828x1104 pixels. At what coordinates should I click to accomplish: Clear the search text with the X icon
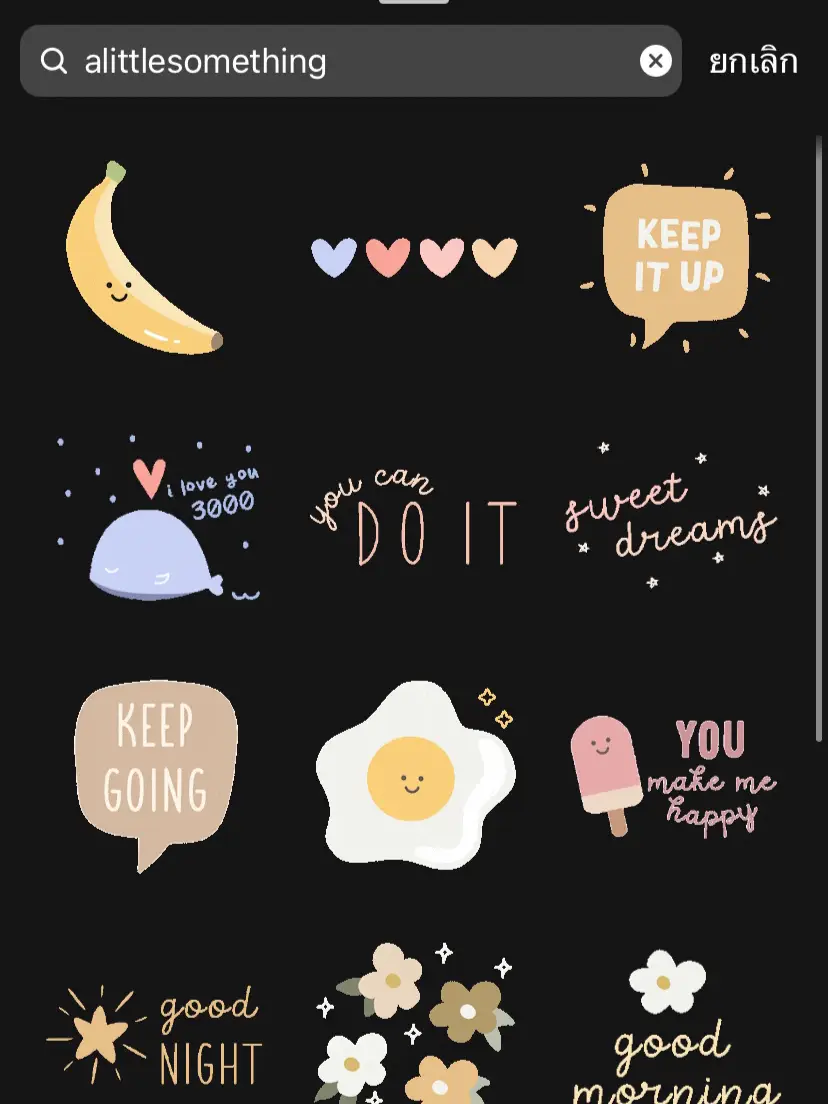(x=655, y=60)
